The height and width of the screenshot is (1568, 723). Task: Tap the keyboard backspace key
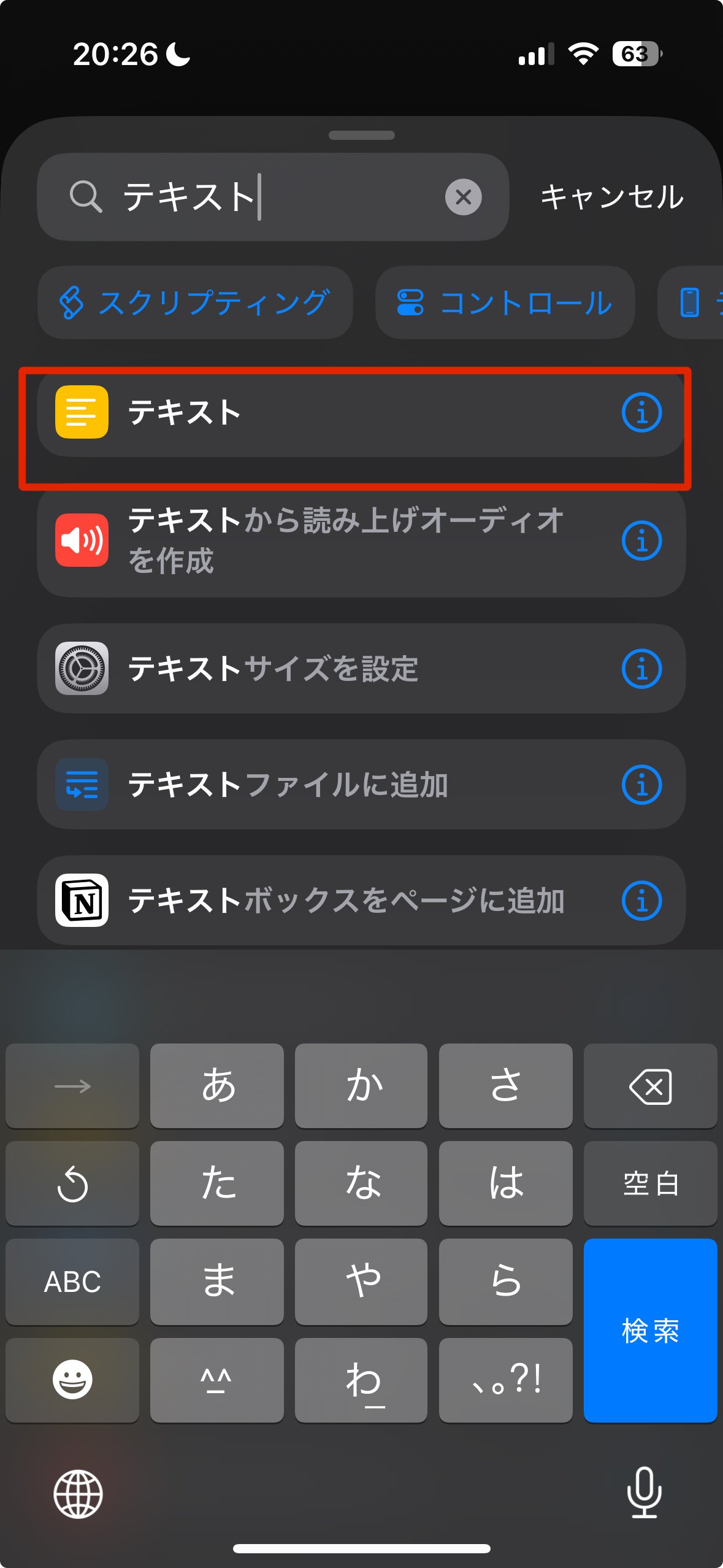(651, 1086)
